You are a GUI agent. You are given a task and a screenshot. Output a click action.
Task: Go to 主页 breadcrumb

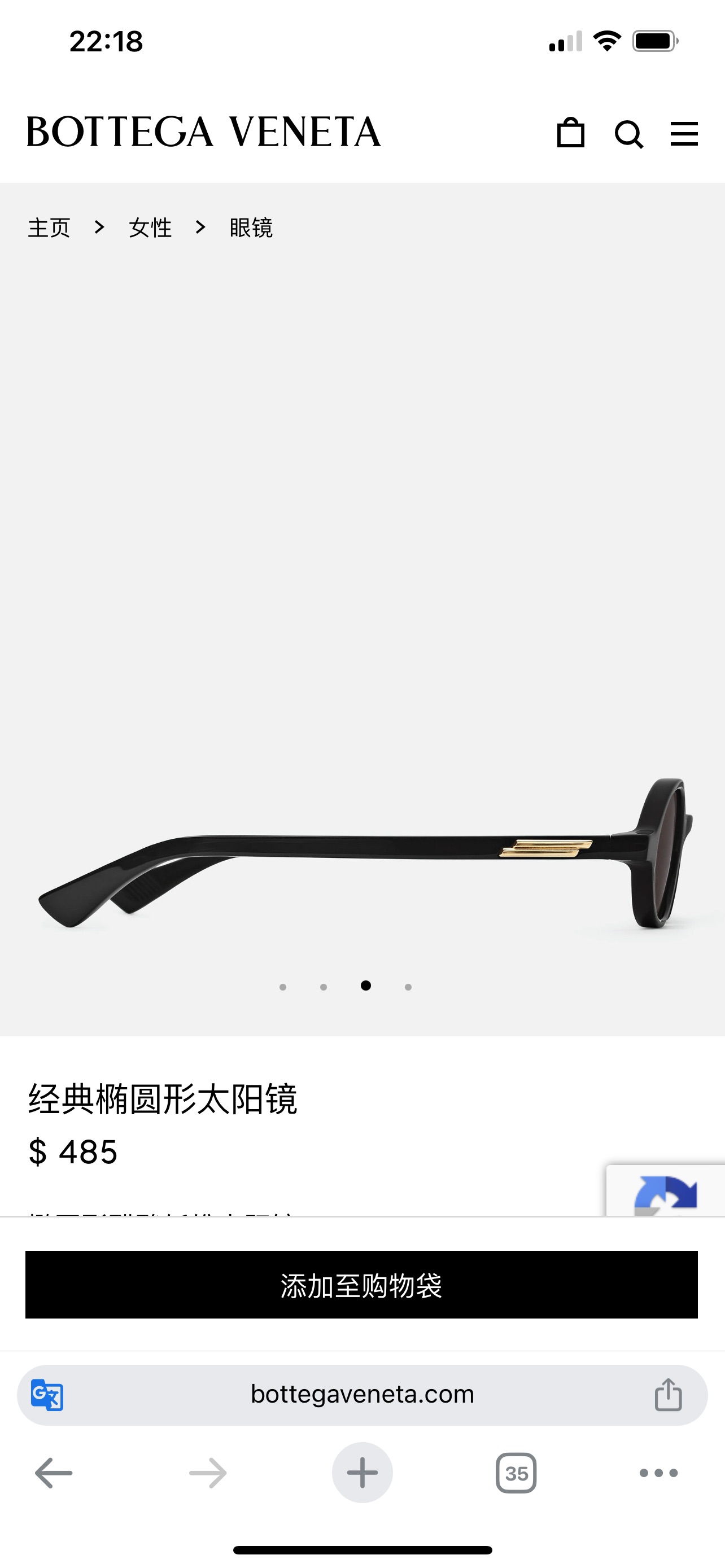49,227
